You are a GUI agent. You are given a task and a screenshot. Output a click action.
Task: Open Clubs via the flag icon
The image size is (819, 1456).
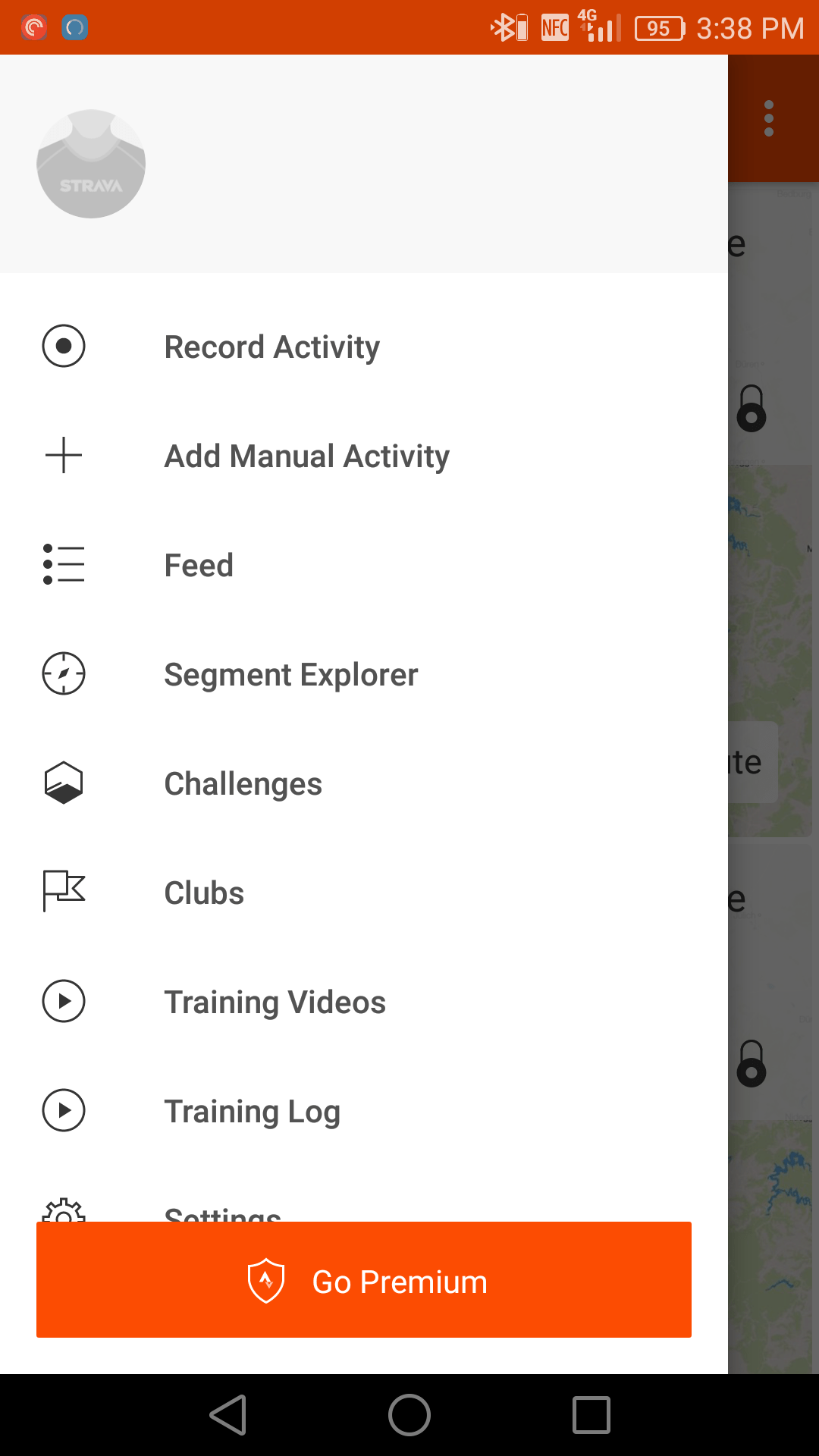coord(63,892)
